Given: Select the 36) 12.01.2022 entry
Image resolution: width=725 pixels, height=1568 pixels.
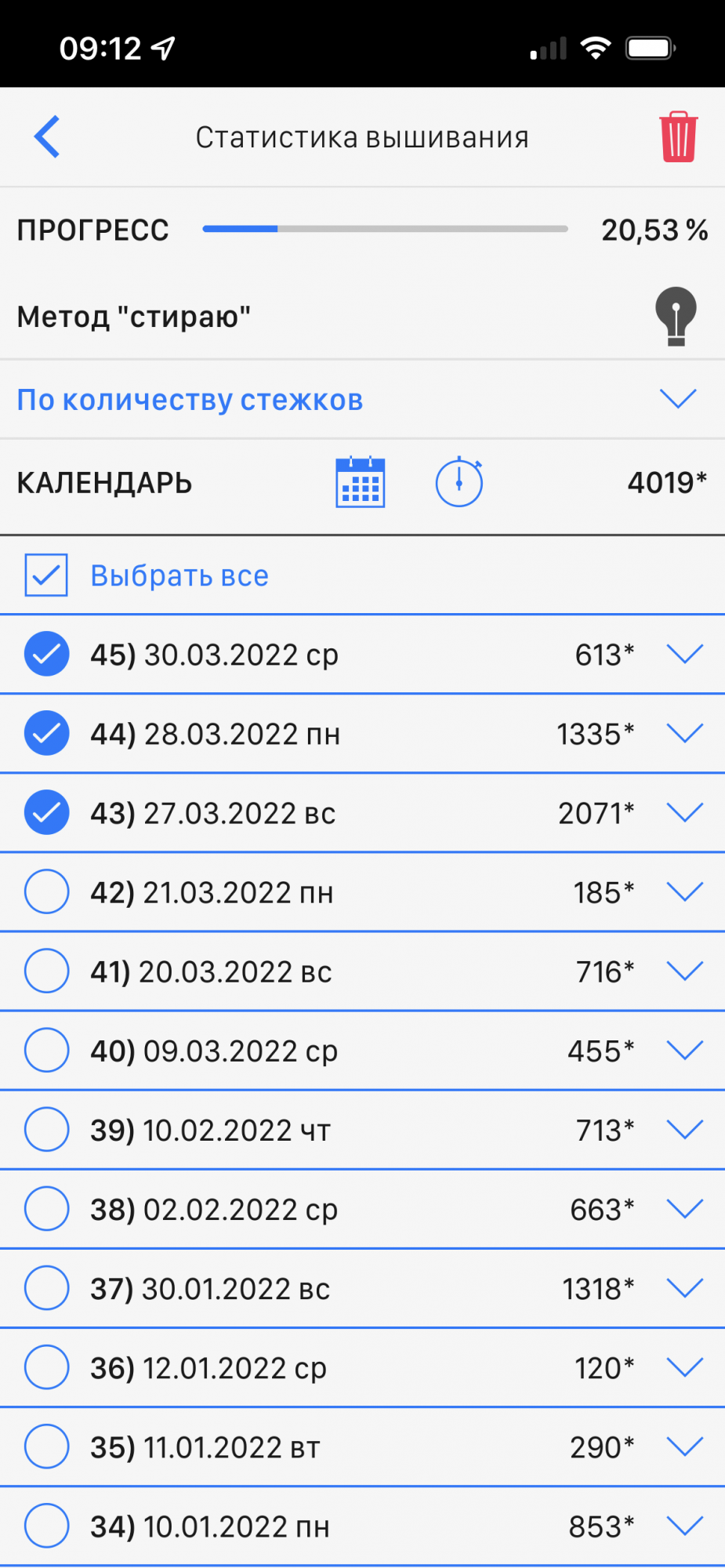Looking at the screenshot, I should (x=47, y=1367).
